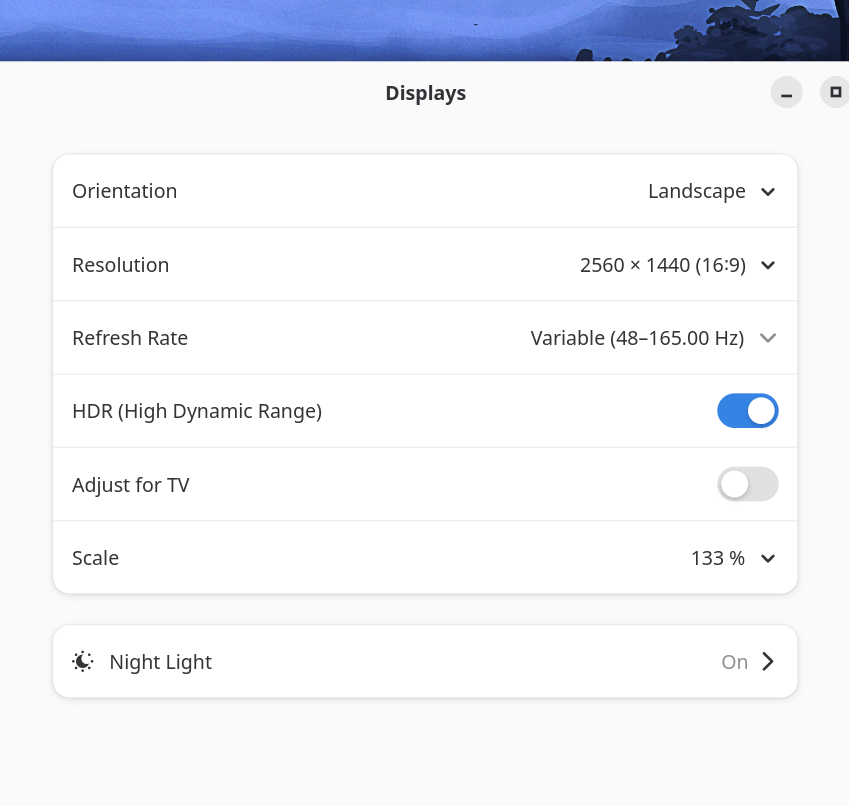Minimize the Displays window
The width and height of the screenshot is (849, 806).
(x=786, y=94)
